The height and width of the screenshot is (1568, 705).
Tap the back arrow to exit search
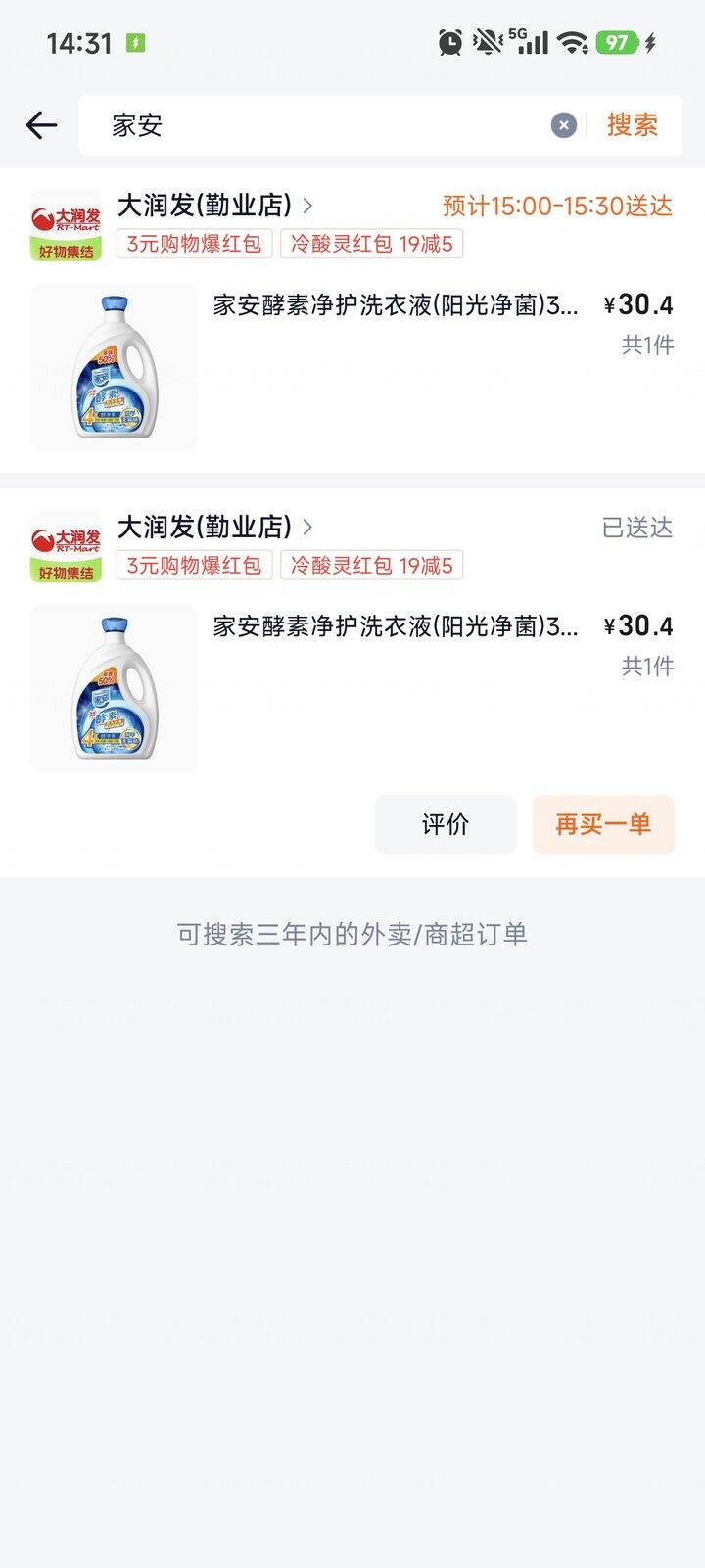[x=41, y=125]
